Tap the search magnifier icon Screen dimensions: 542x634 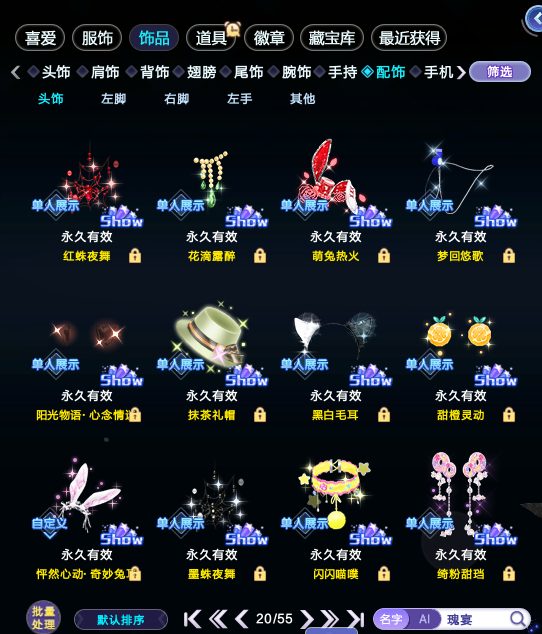point(517,619)
